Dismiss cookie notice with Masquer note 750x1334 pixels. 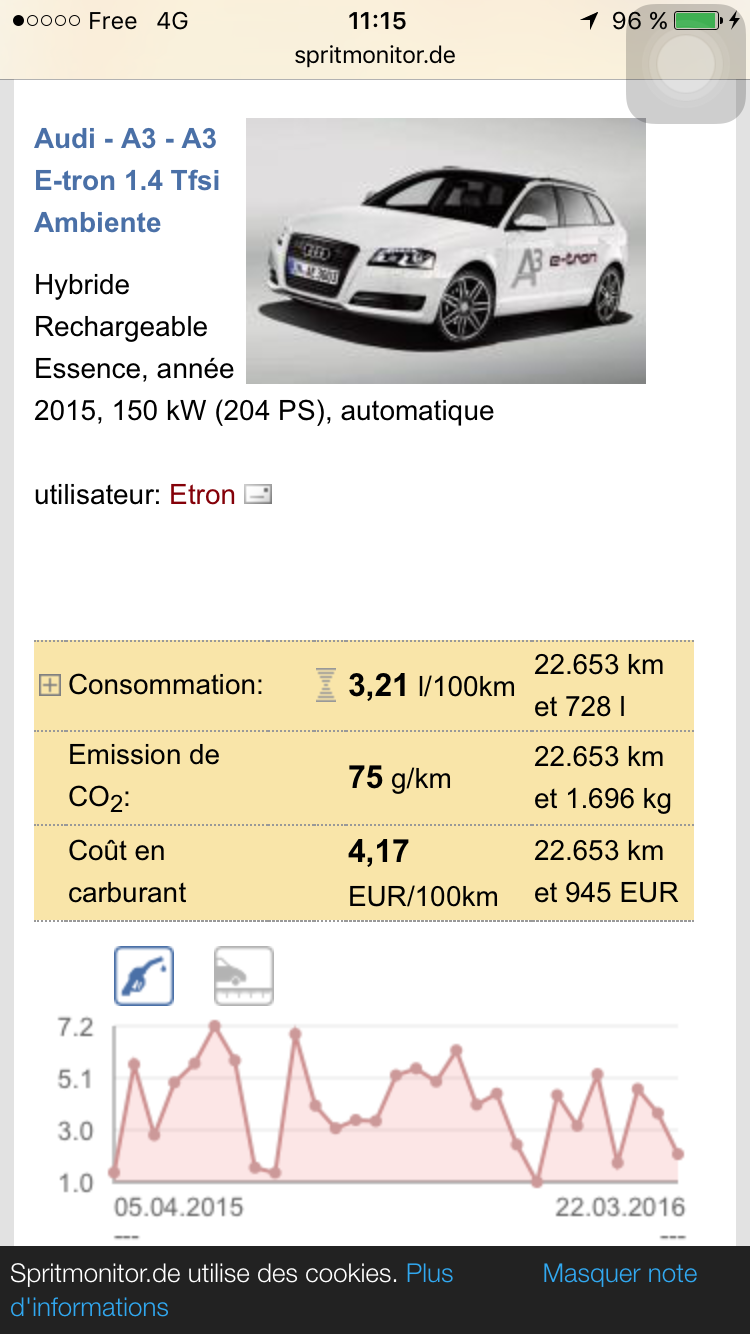coord(620,1273)
